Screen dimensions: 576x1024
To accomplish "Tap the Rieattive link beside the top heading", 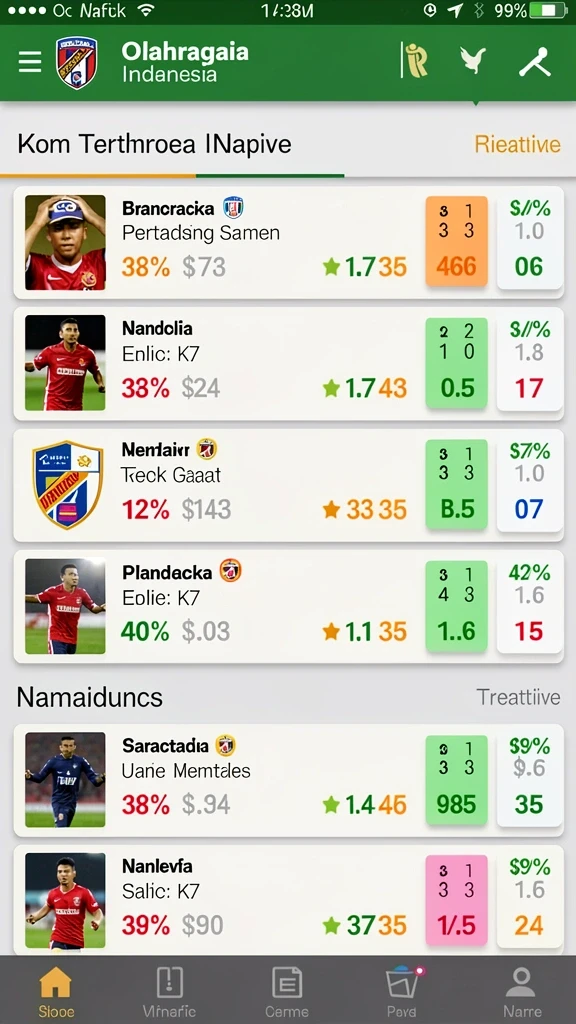I will tap(517, 144).
